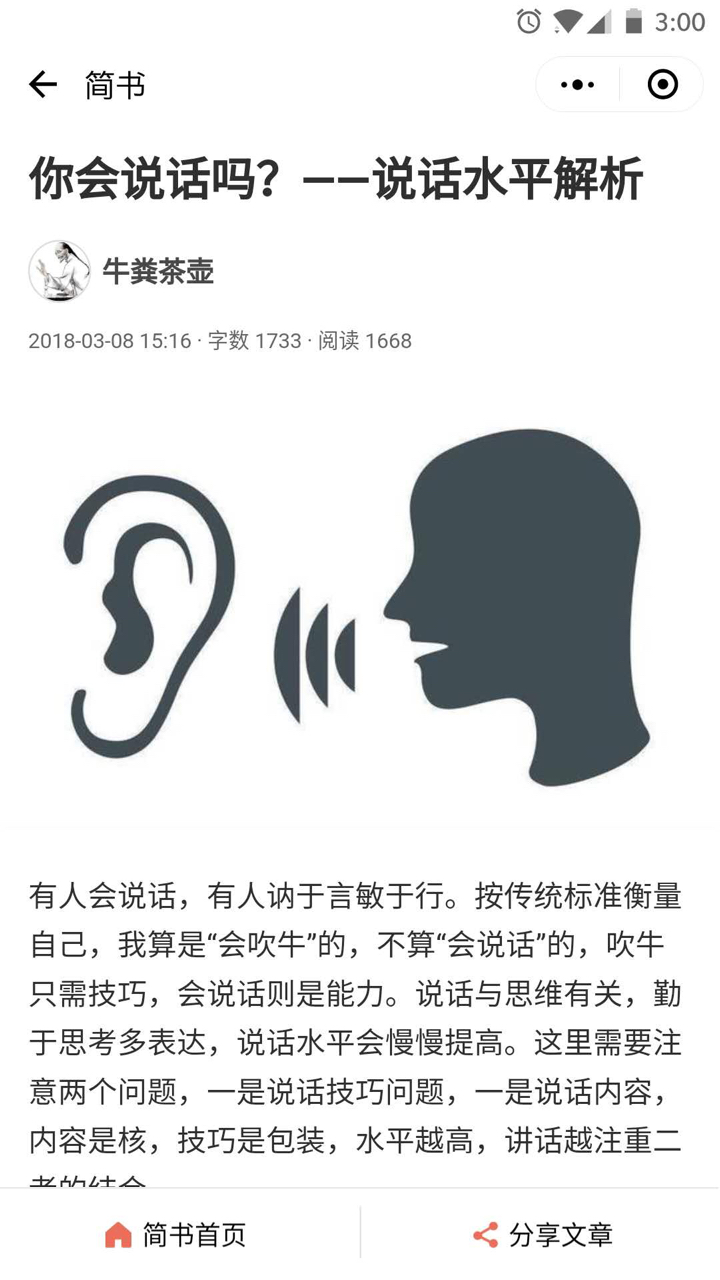Screen dimensions: 720x1280
Task: Share this article via 分享文章
Action: click(x=543, y=1235)
